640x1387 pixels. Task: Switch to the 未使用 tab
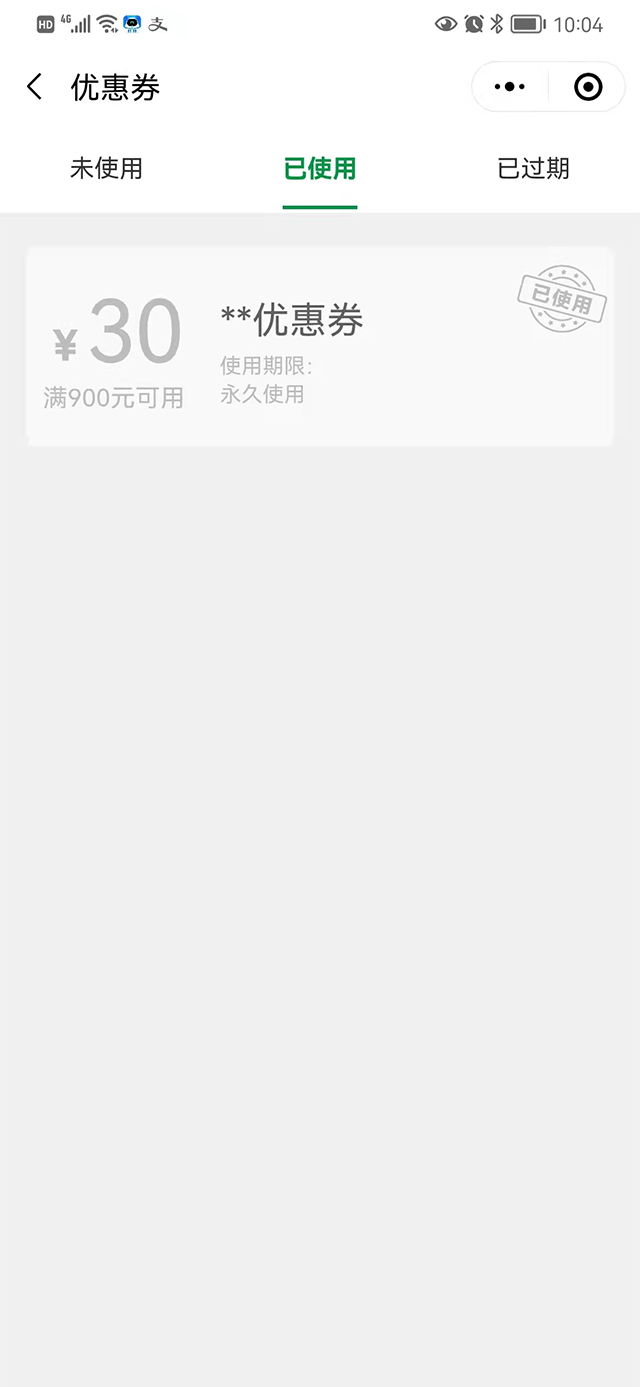coord(106,169)
